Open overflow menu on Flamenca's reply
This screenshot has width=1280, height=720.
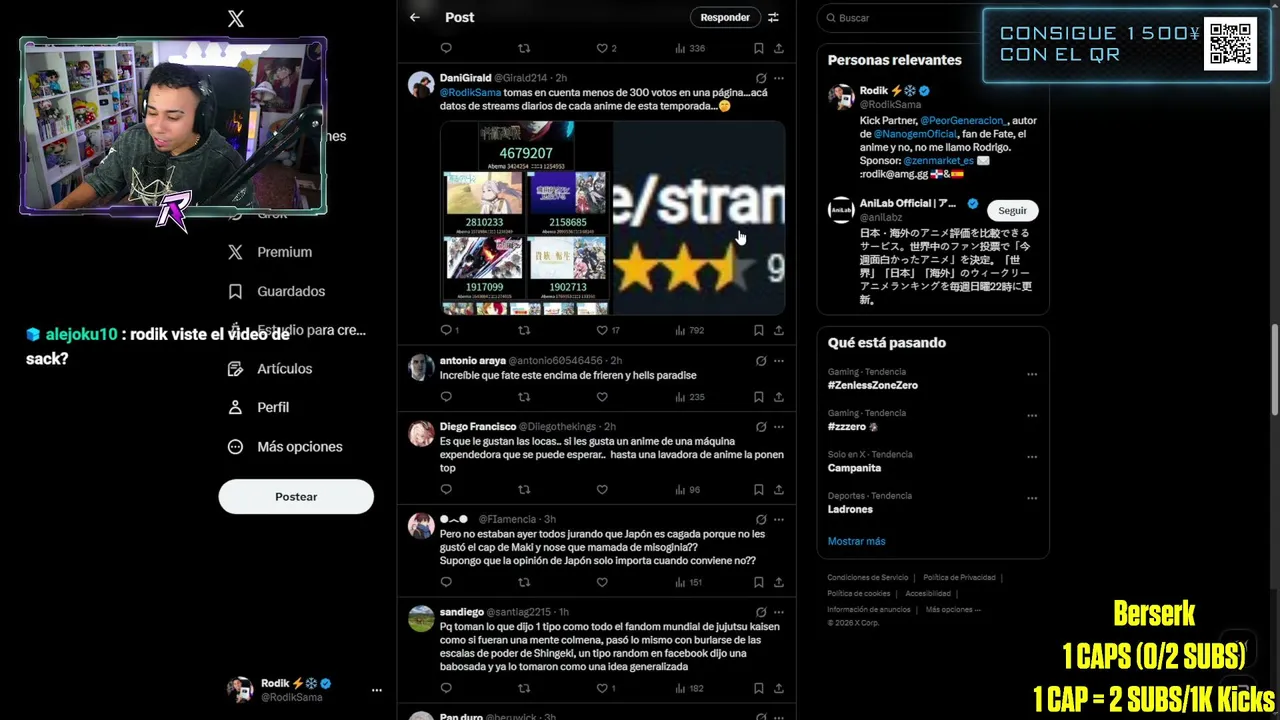pyautogui.click(x=779, y=520)
